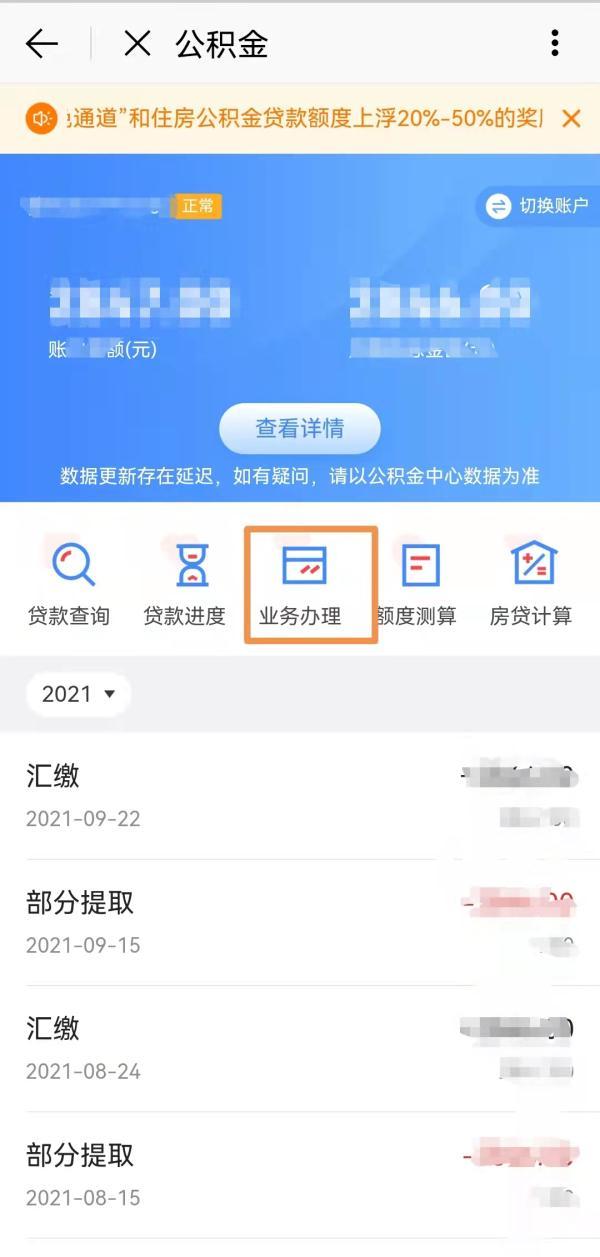
Task: Close the 公积金 page
Action: click(137, 43)
